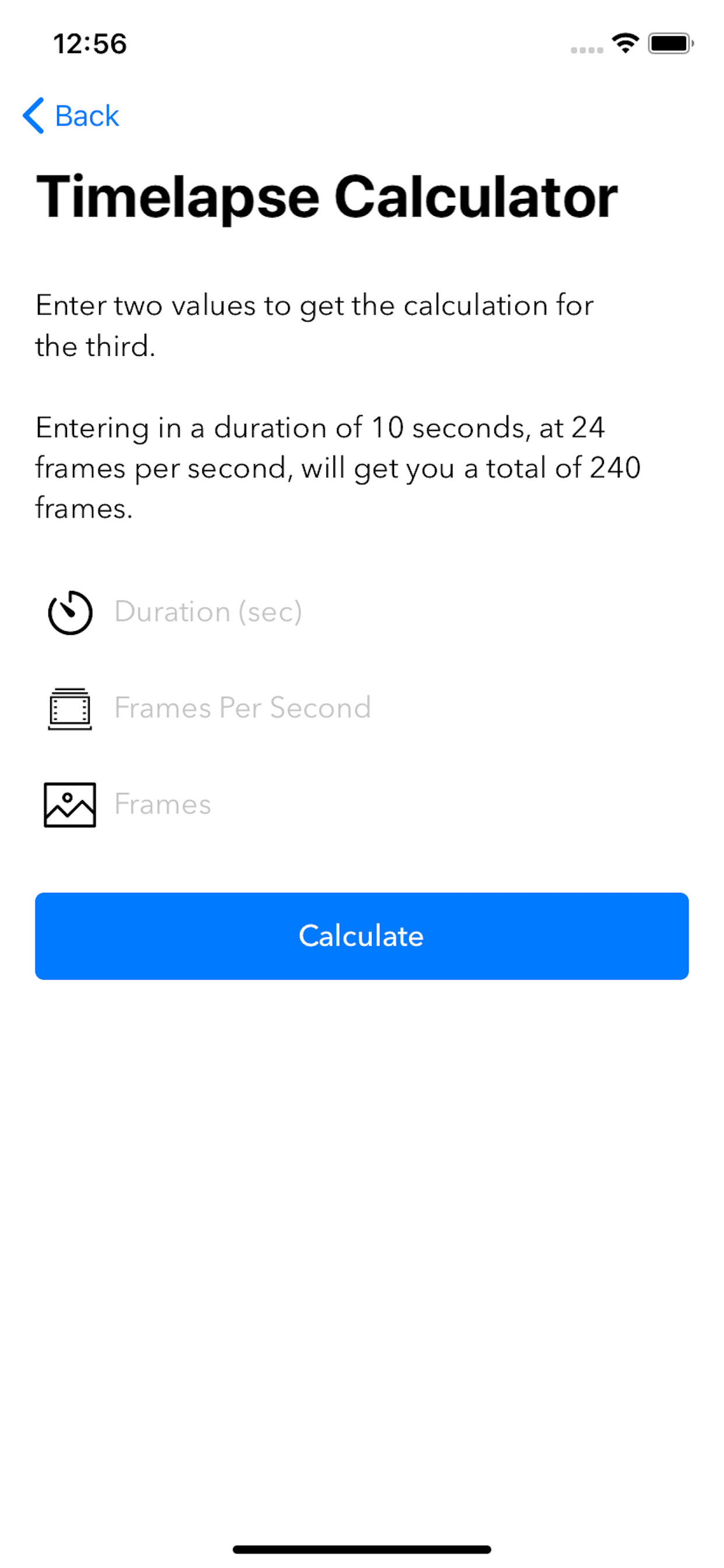Select the Frames input field
This screenshot has height=1568, width=724.
304,804
